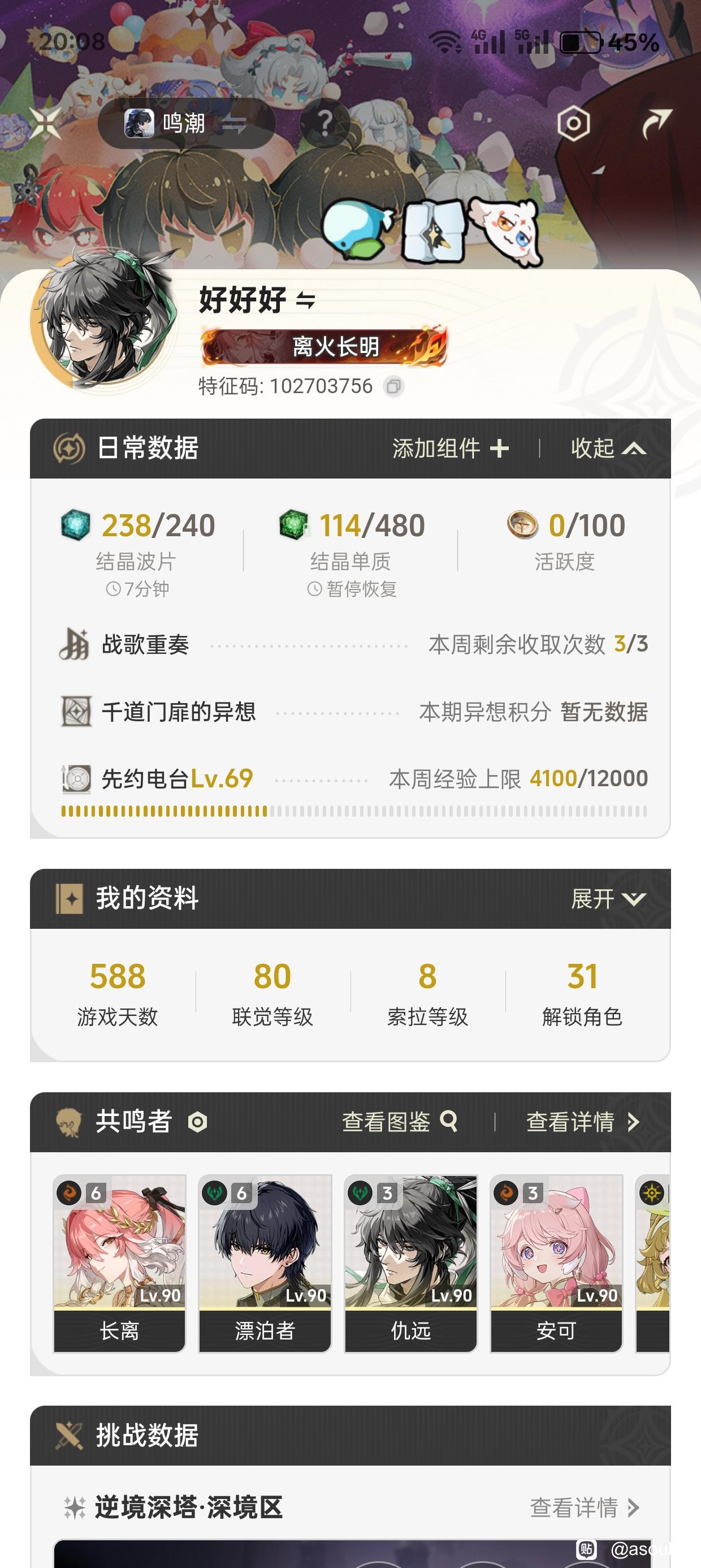Tap the four-point star icon at top left
The height and width of the screenshot is (1568, 701).
[45, 123]
